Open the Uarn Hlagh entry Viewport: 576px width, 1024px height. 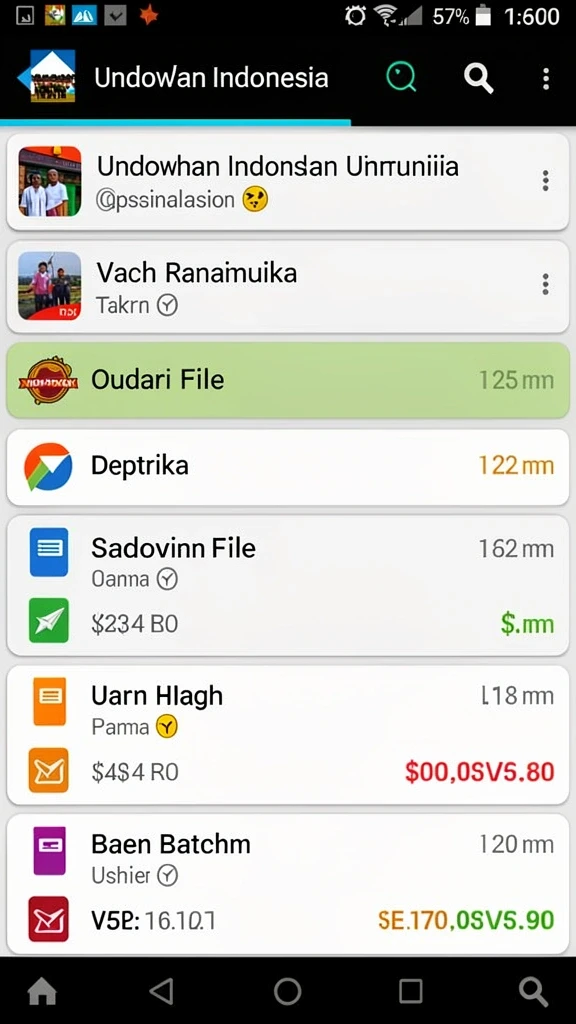(x=287, y=735)
